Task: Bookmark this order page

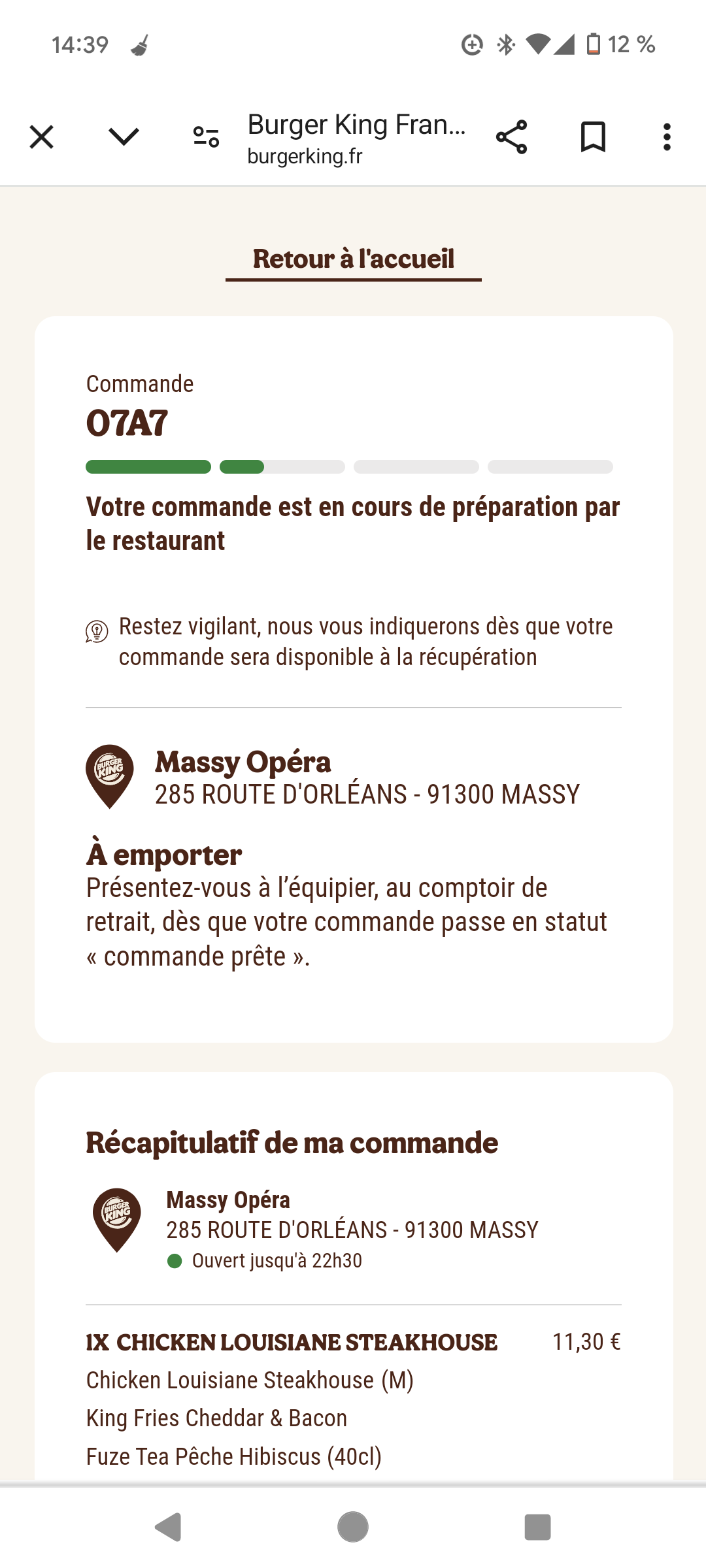Action: tap(593, 137)
